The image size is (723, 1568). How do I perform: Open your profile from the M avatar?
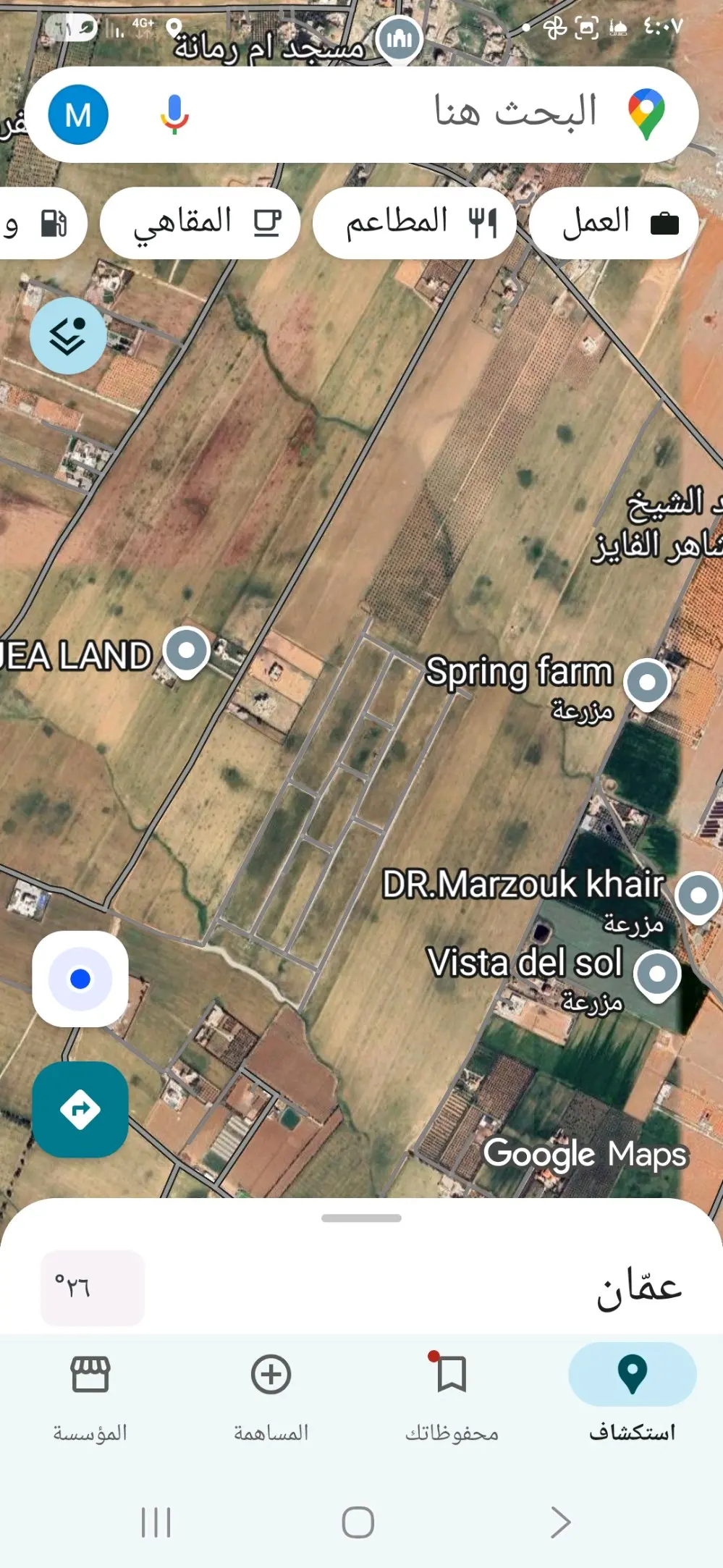pyautogui.click(x=77, y=114)
